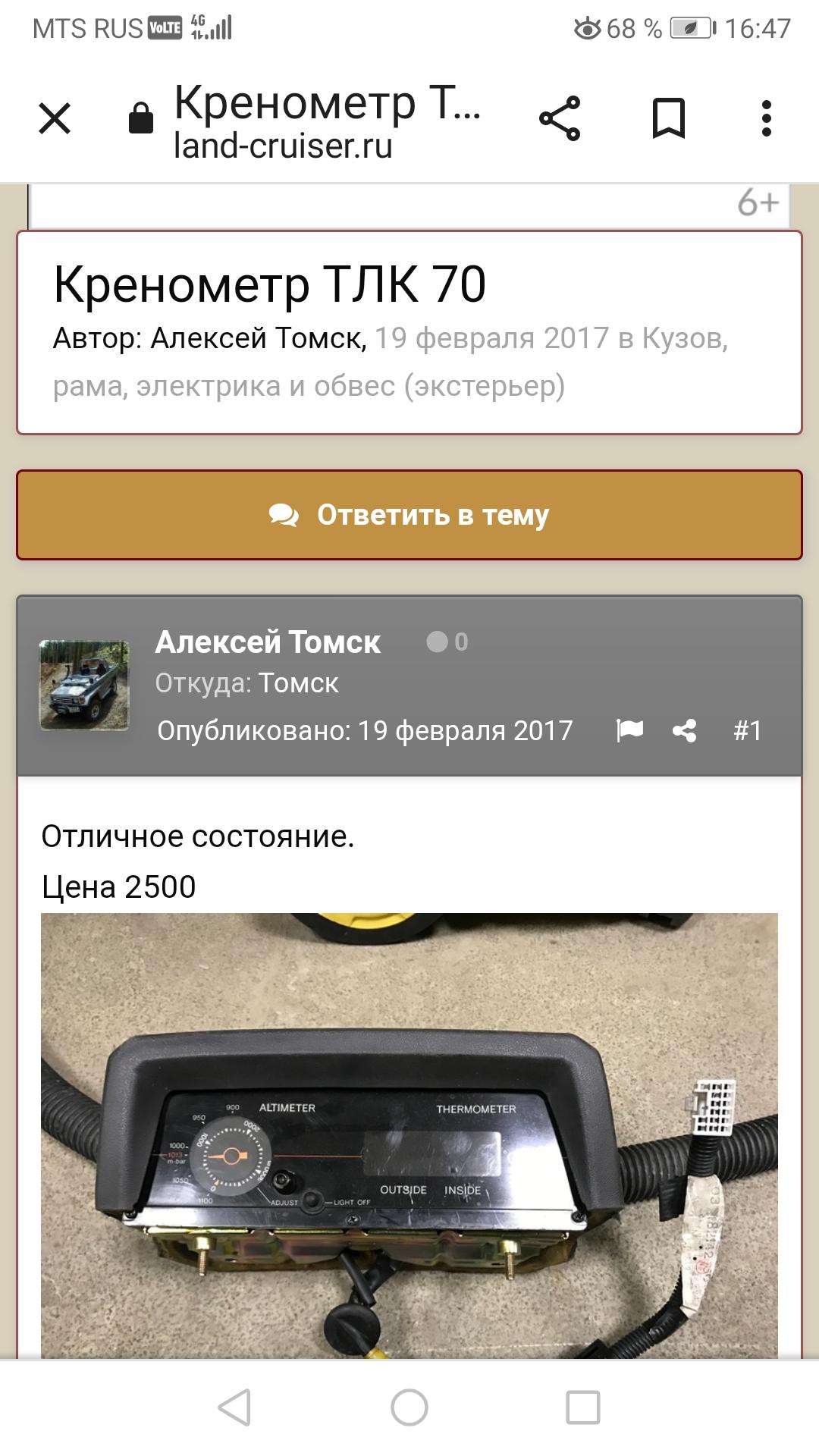
Task: Report post #1 with the flag icon
Action: click(x=629, y=731)
